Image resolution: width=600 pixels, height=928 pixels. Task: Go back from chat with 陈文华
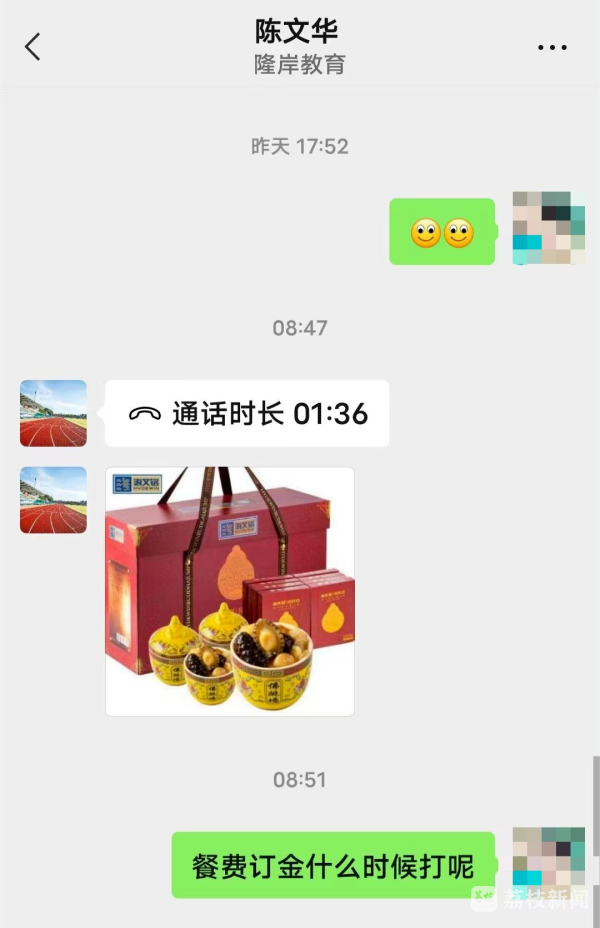click(x=33, y=46)
